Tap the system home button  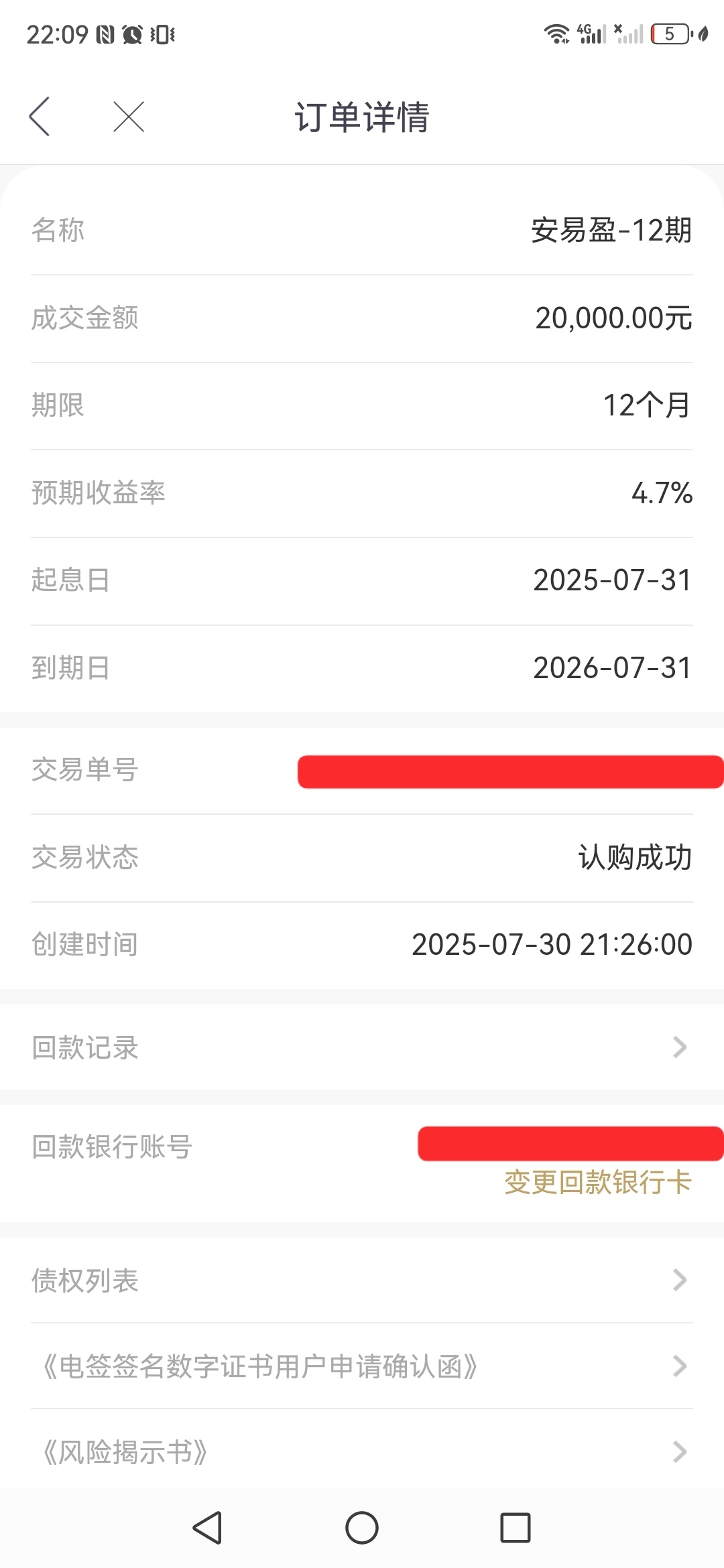(x=362, y=1528)
